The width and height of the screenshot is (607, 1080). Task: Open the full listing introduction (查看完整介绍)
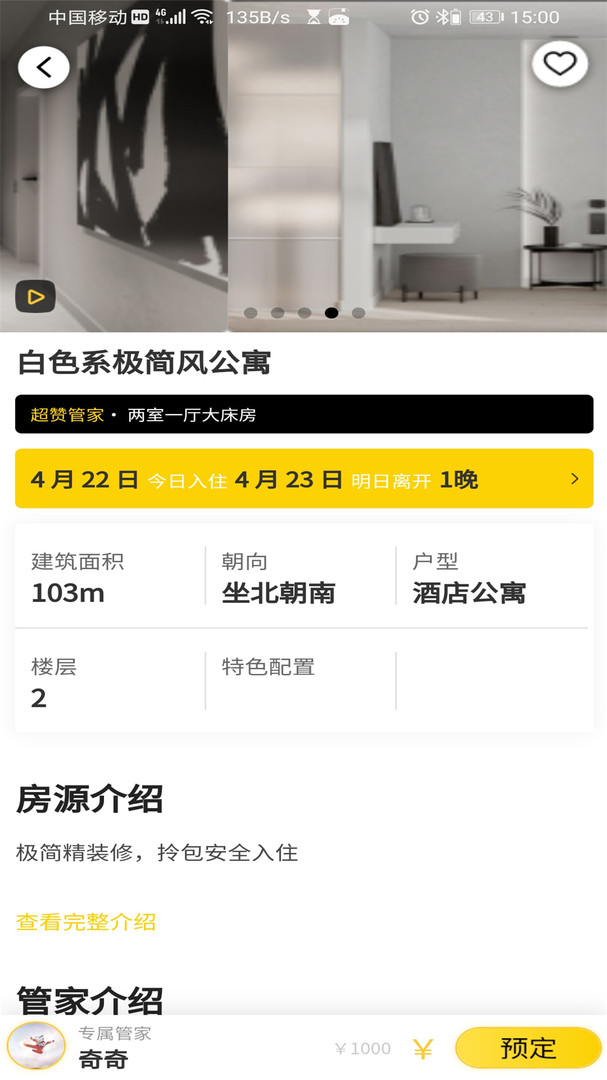point(86,922)
